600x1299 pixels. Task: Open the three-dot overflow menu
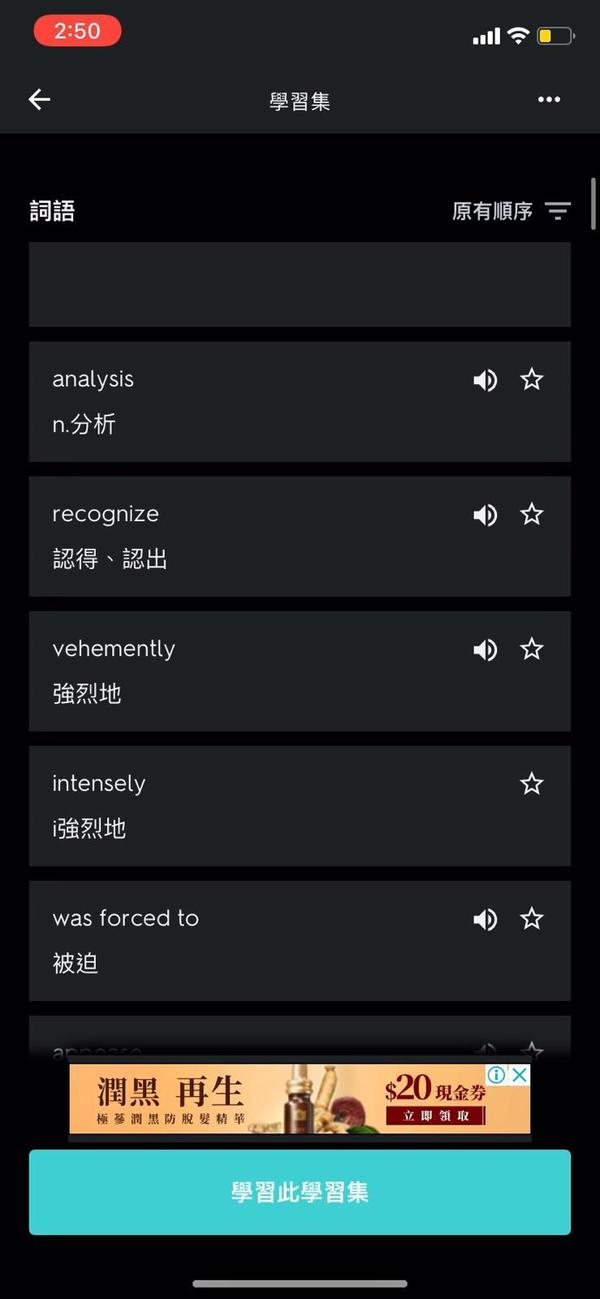(x=549, y=99)
